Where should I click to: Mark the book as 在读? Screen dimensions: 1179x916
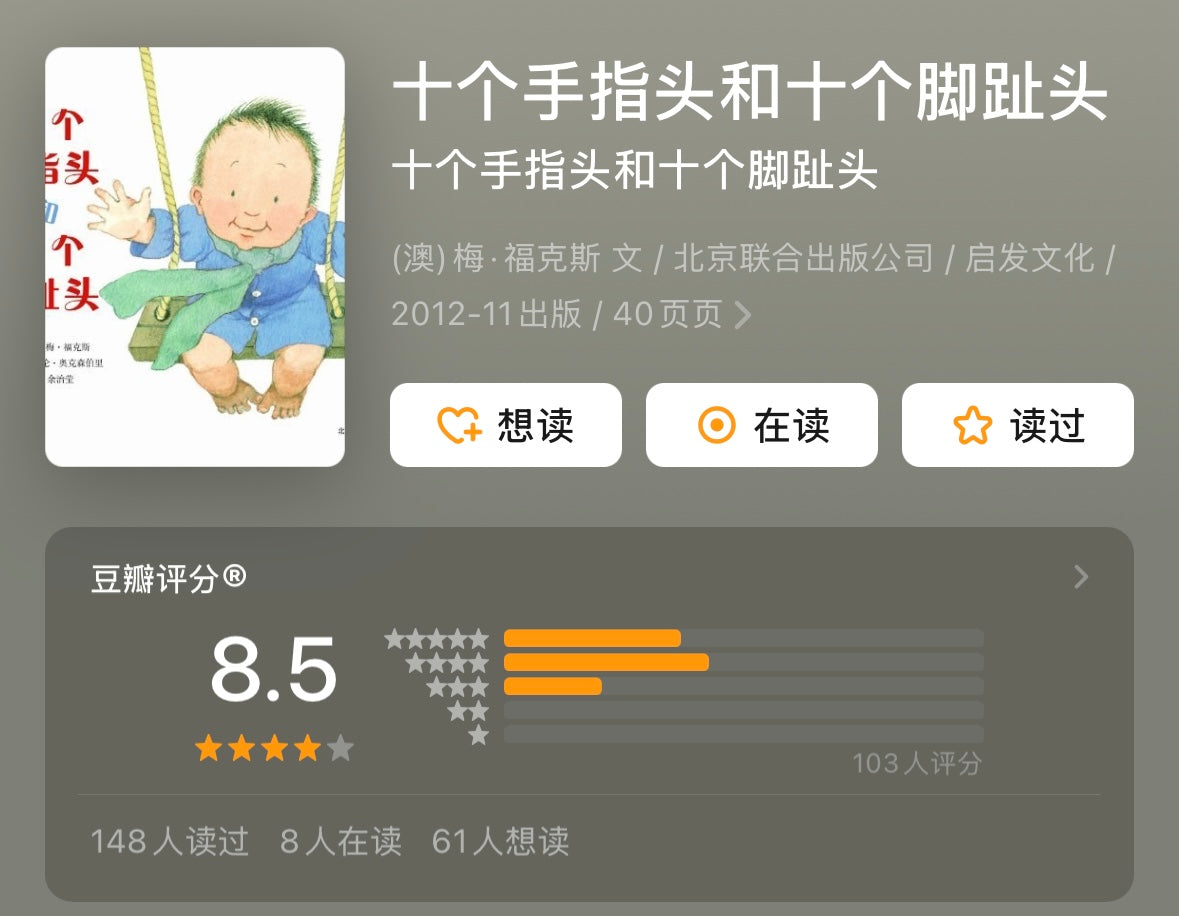(761, 425)
